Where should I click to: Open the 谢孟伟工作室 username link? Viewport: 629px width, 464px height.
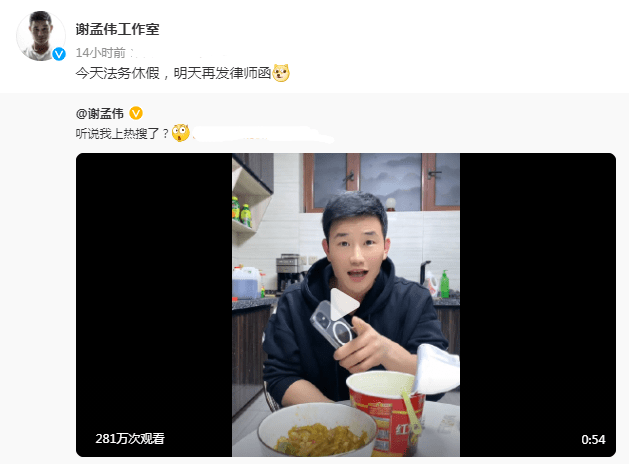click(118, 30)
